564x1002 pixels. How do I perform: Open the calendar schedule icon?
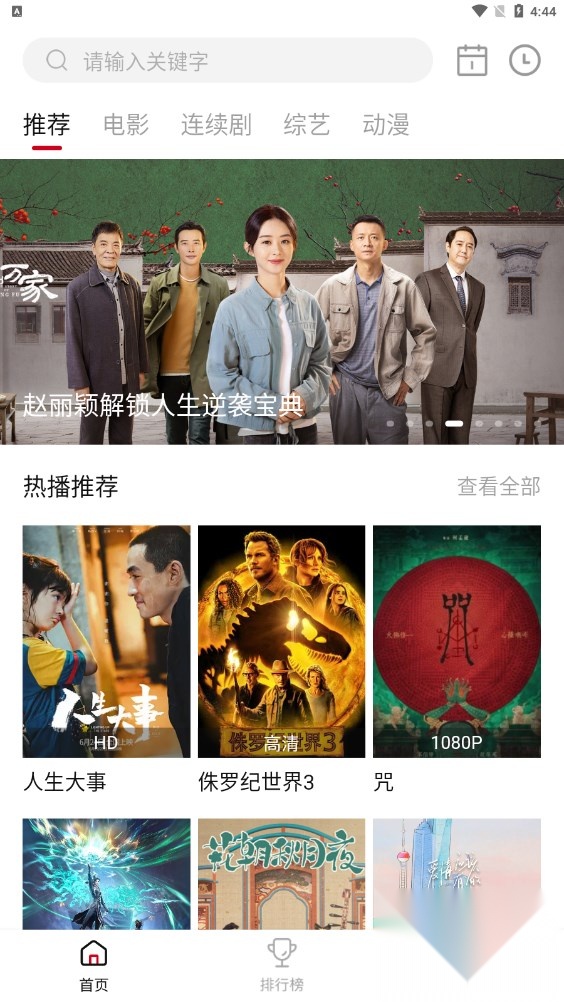tap(472, 61)
